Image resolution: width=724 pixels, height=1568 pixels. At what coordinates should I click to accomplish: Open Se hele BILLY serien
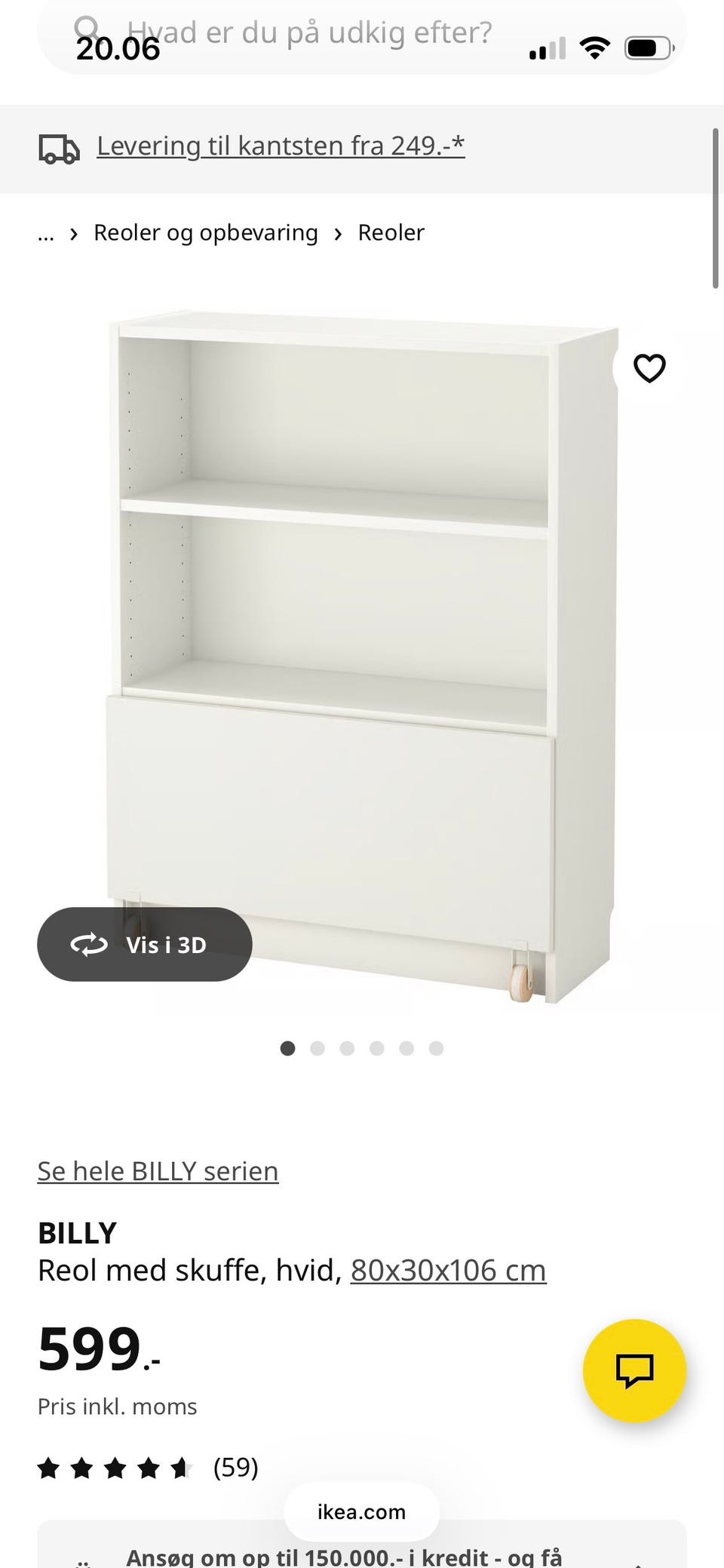pyautogui.click(x=157, y=1171)
